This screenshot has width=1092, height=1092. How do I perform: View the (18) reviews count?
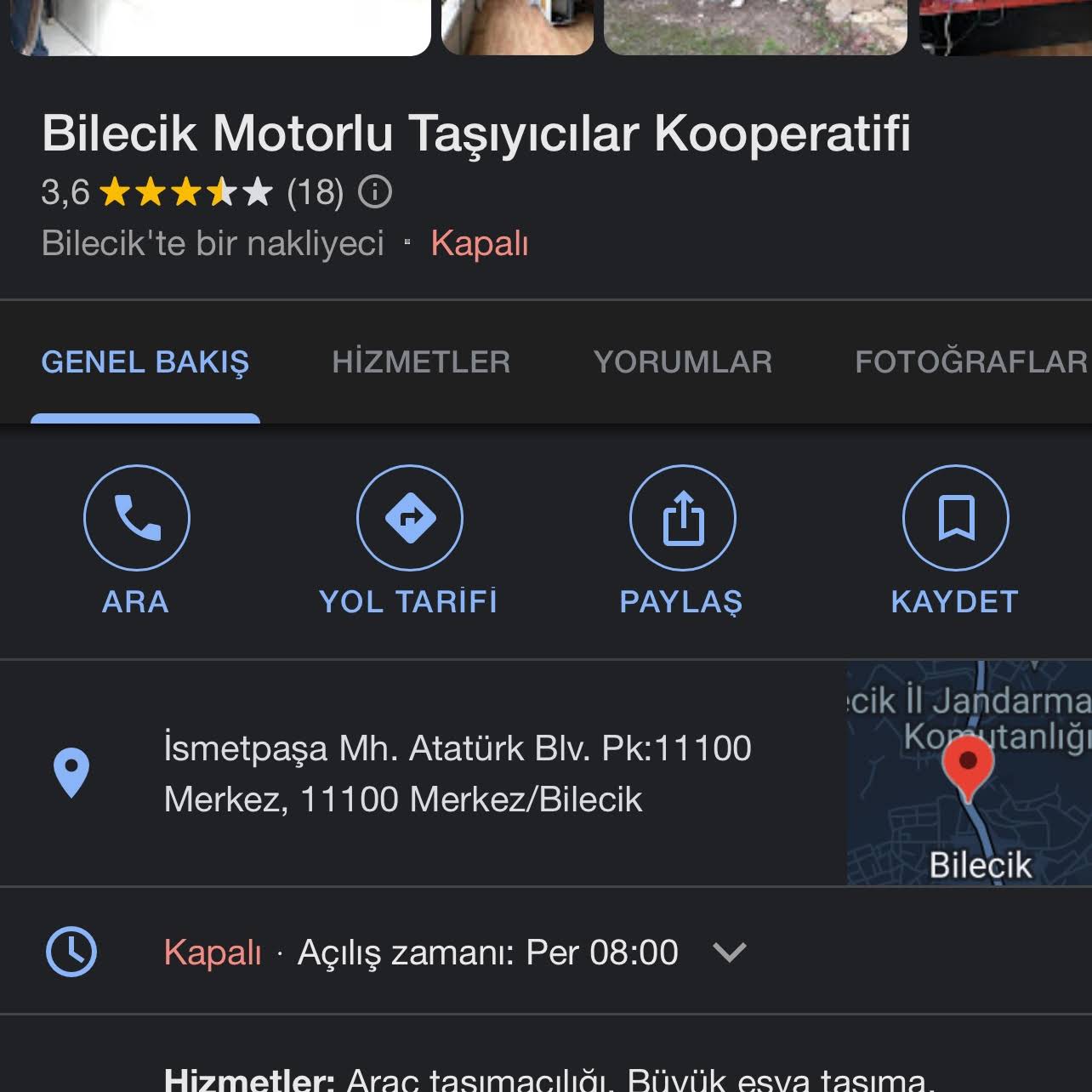[x=316, y=192]
